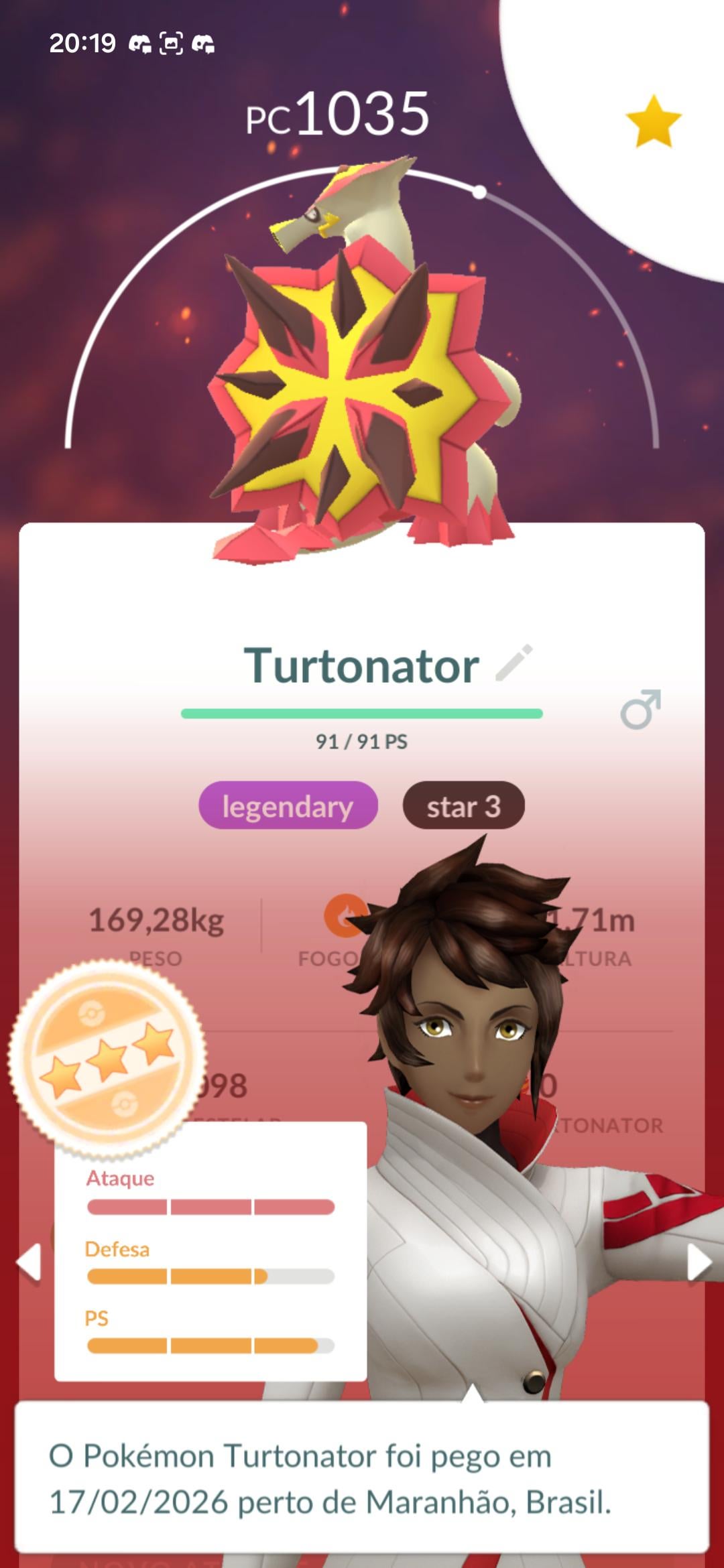Select the star 3 tag

point(463,805)
